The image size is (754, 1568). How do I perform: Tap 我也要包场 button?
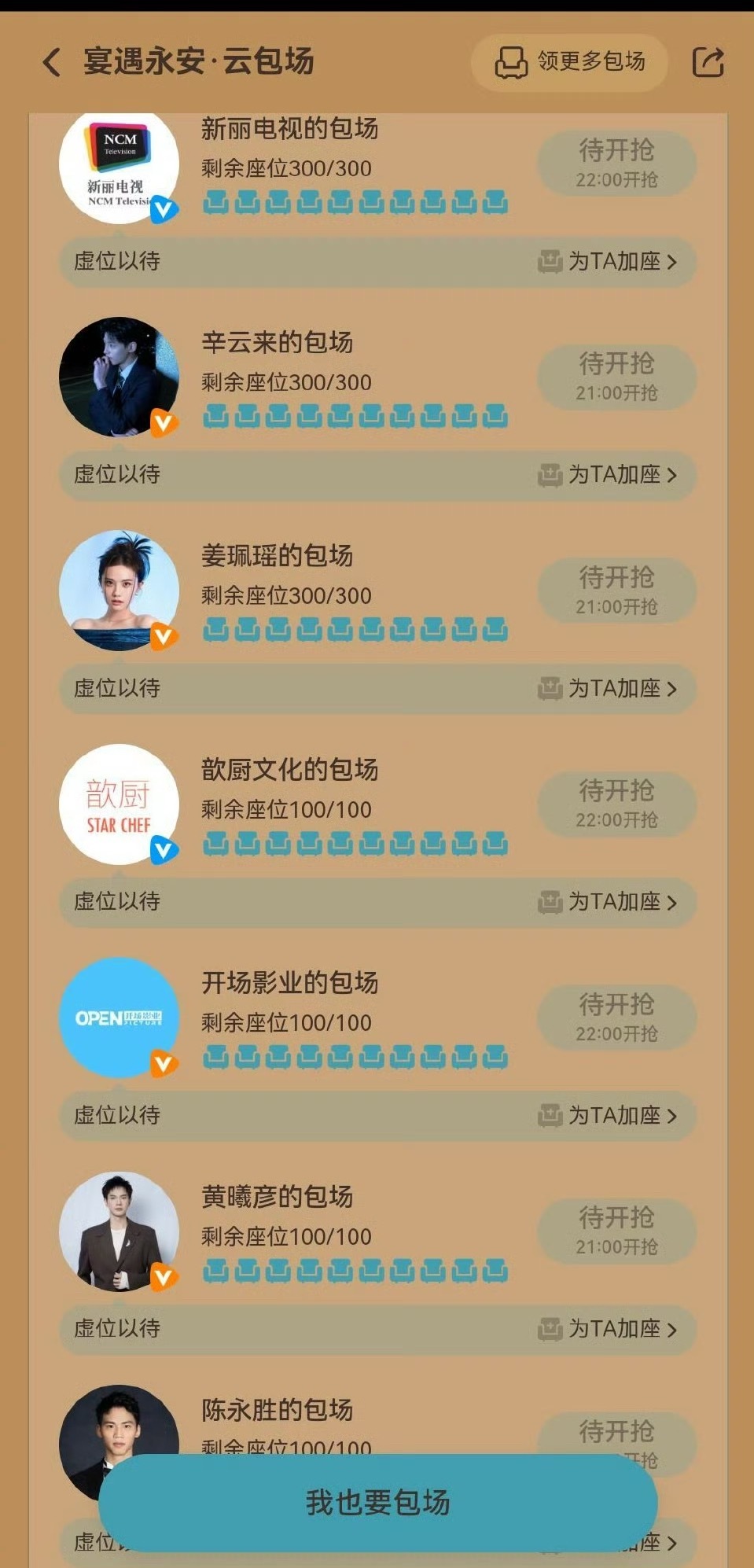(377, 1502)
